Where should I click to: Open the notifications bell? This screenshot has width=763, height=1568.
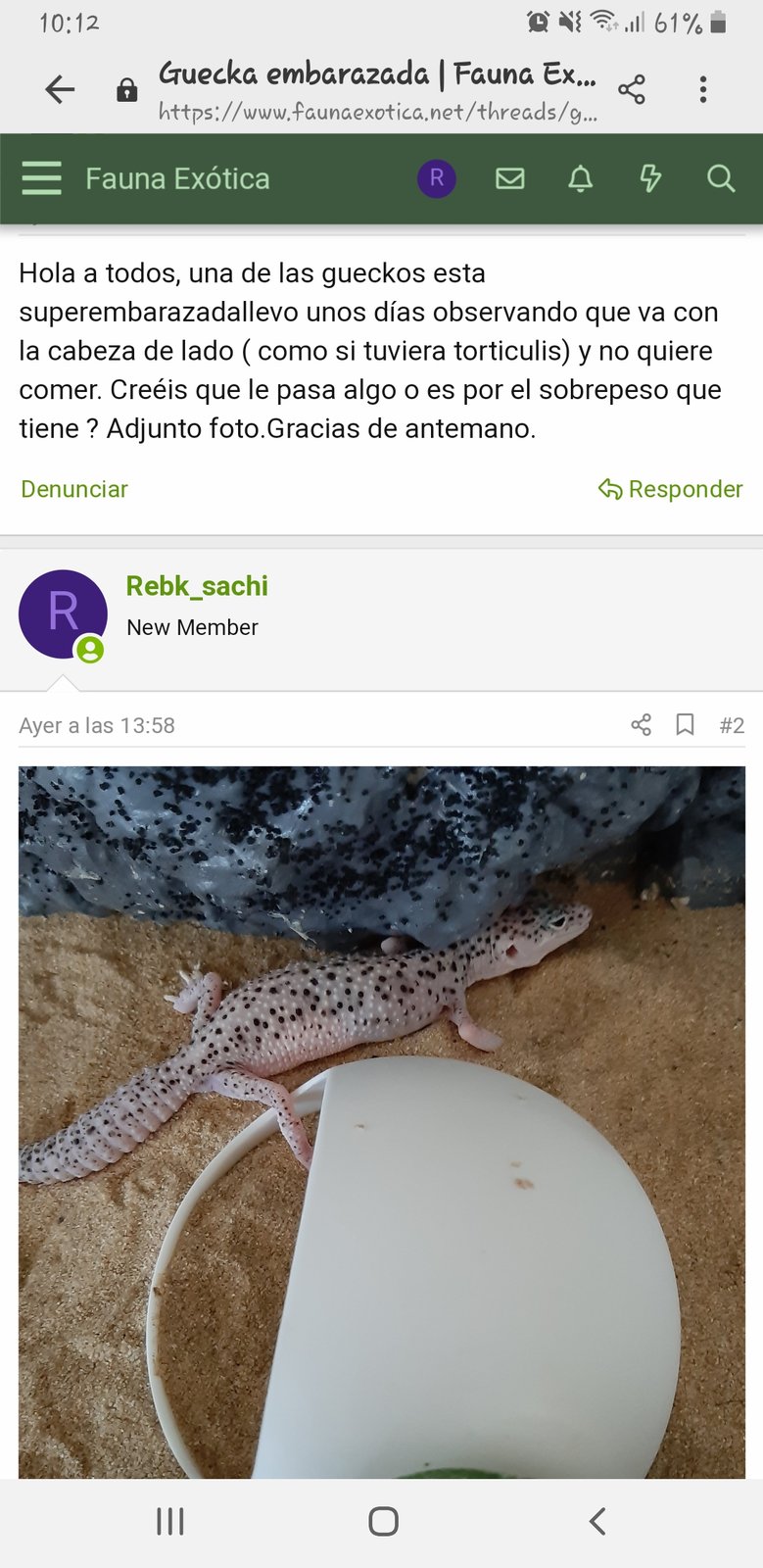581,178
